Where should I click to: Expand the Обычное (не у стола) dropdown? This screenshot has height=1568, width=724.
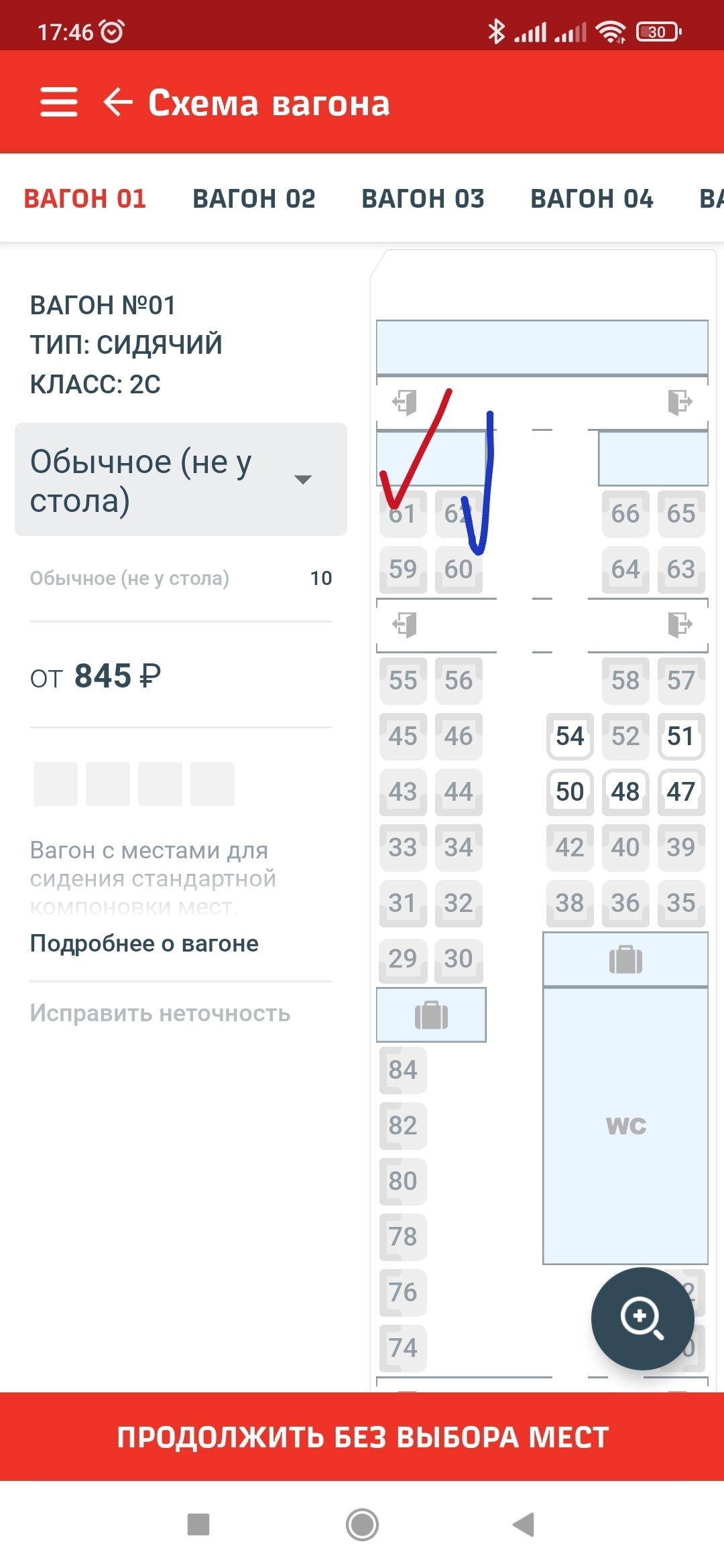[181, 480]
